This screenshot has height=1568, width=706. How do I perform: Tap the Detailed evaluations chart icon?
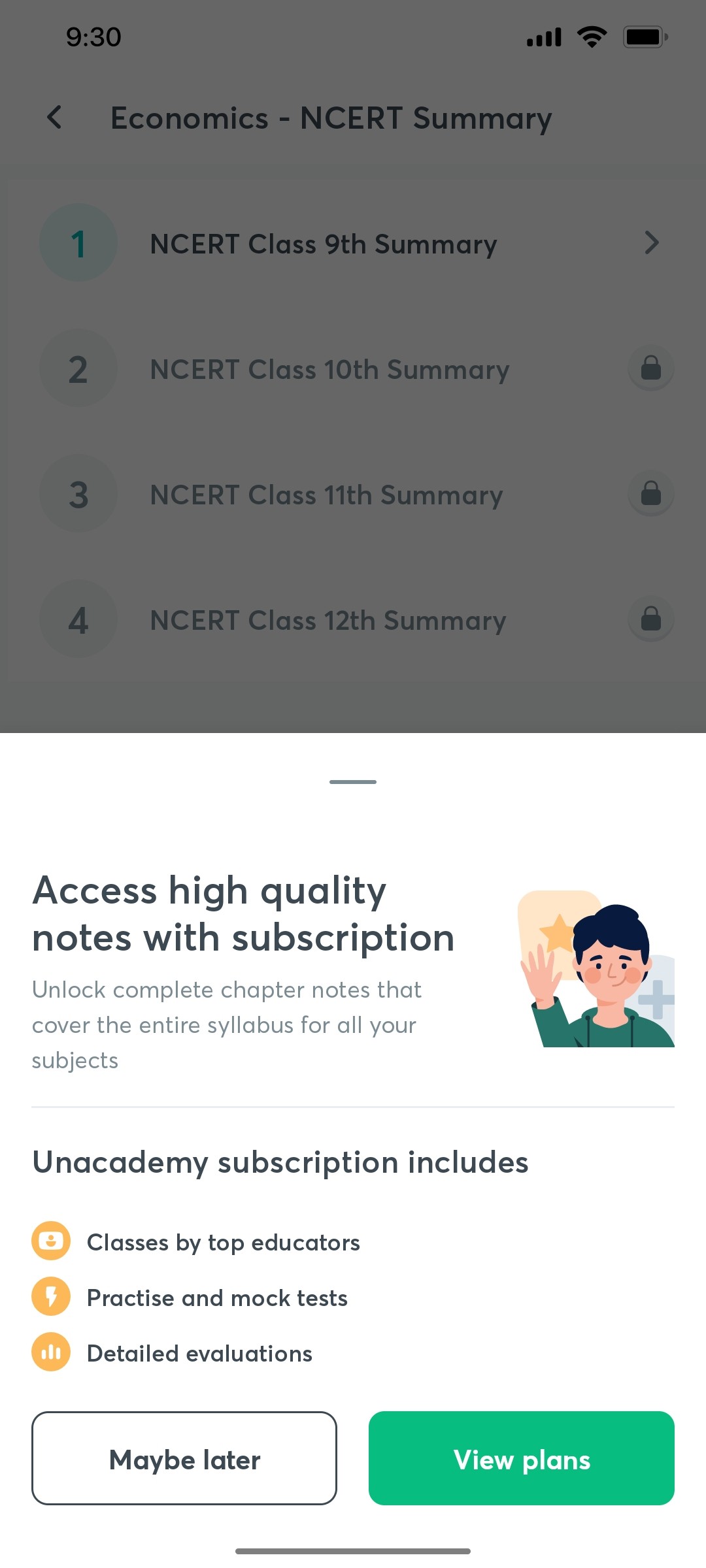pos(50,1352)
